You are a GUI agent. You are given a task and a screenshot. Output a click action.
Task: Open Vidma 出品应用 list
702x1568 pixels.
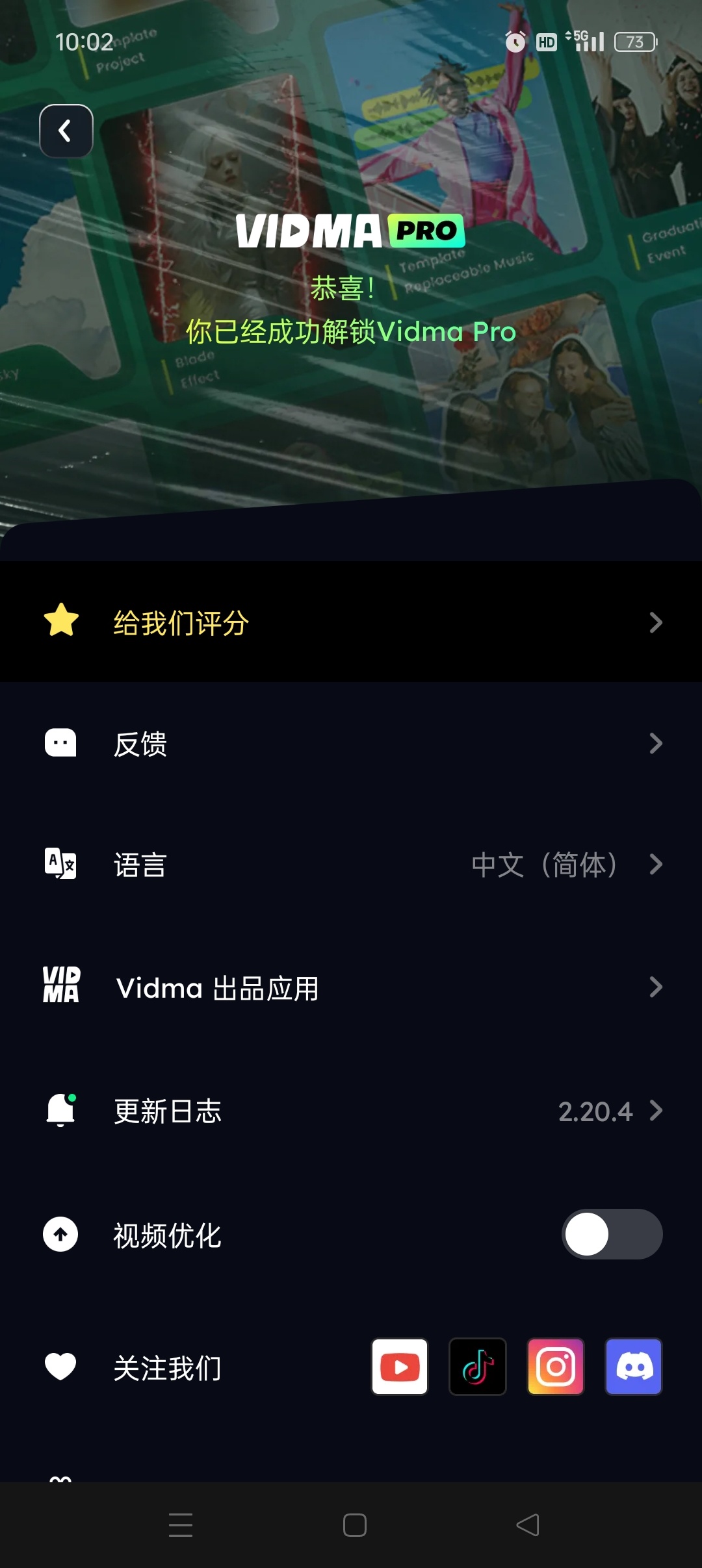(x=351, y=987)
